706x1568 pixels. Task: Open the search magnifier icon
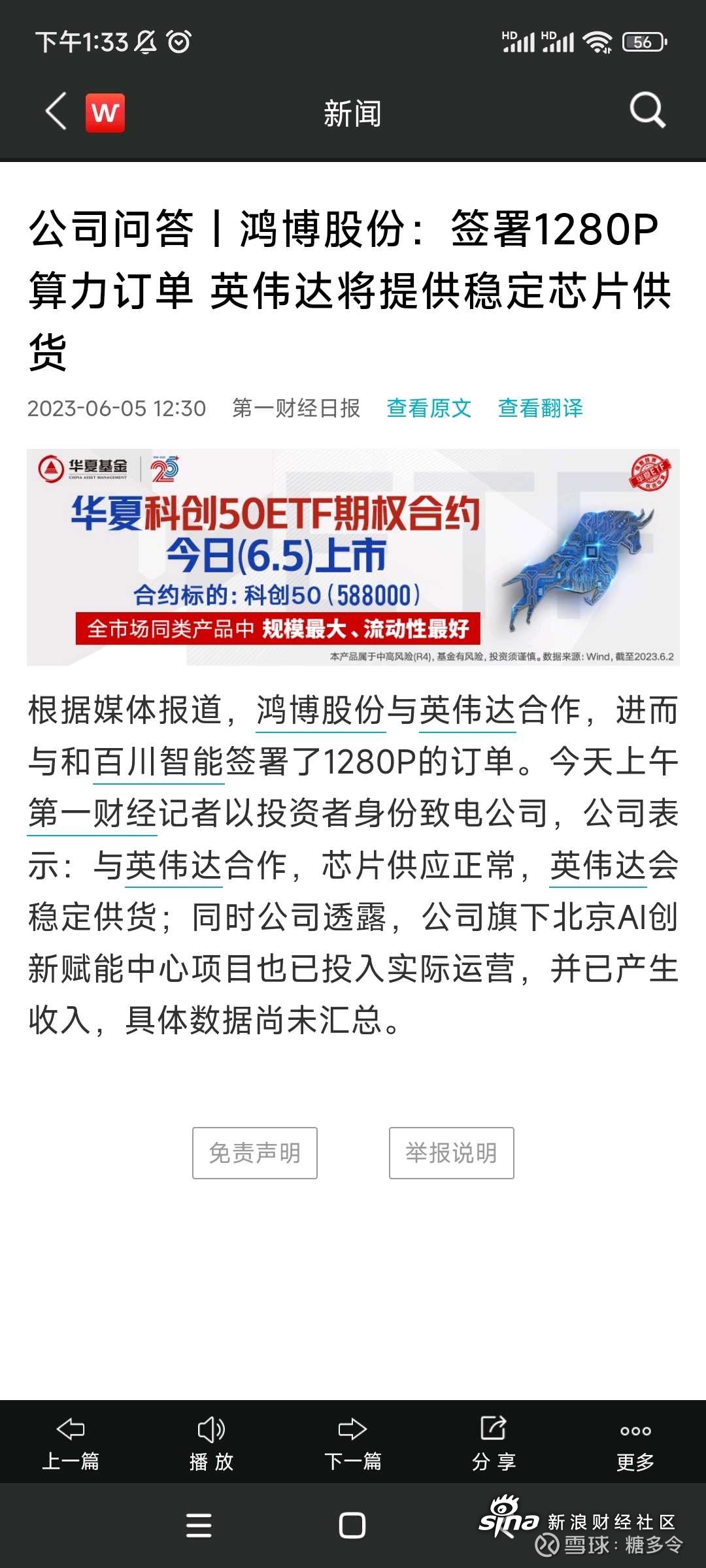coord(647,110)
